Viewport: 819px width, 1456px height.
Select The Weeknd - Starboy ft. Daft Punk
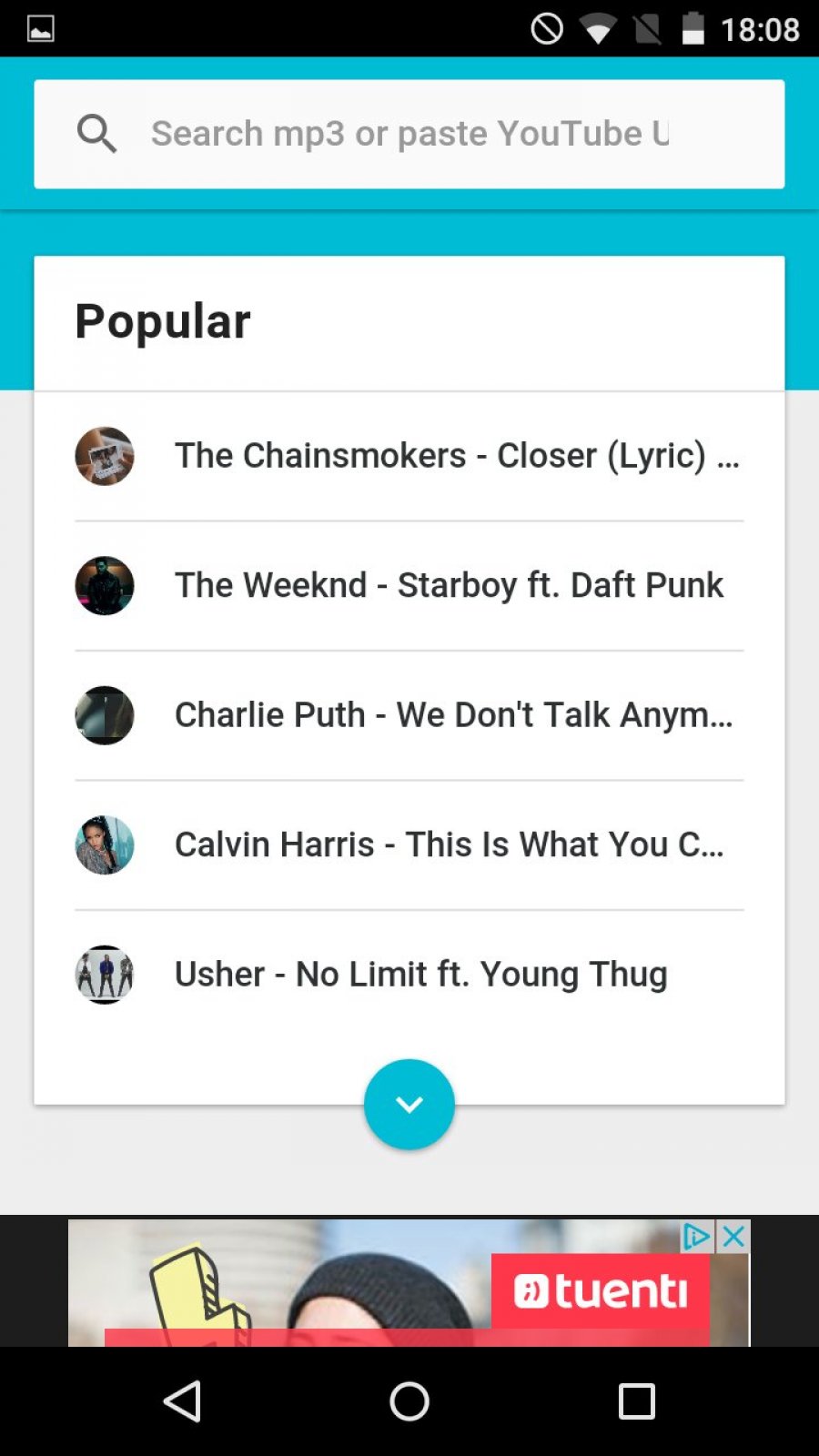coord(449,585)
